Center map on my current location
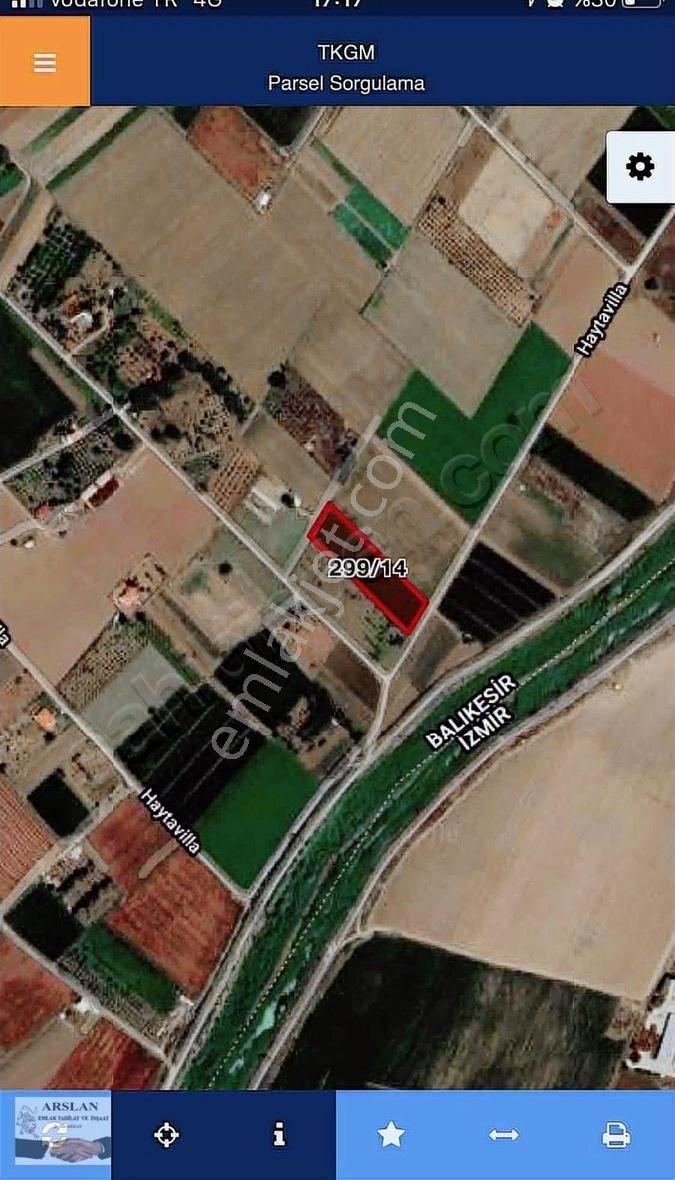 [167, 1135]
